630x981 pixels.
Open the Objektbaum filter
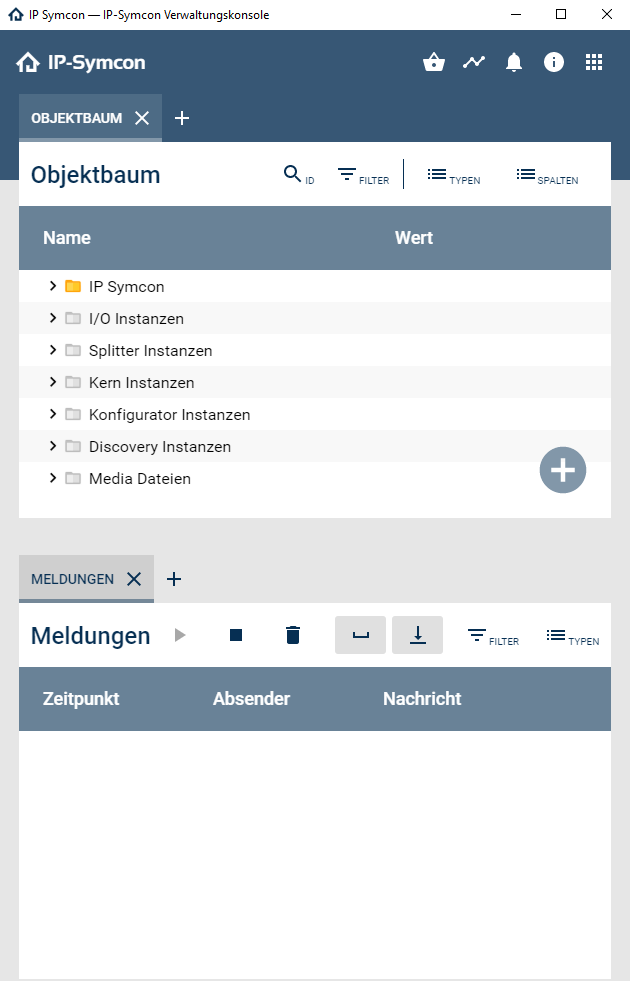coord(362,175)
